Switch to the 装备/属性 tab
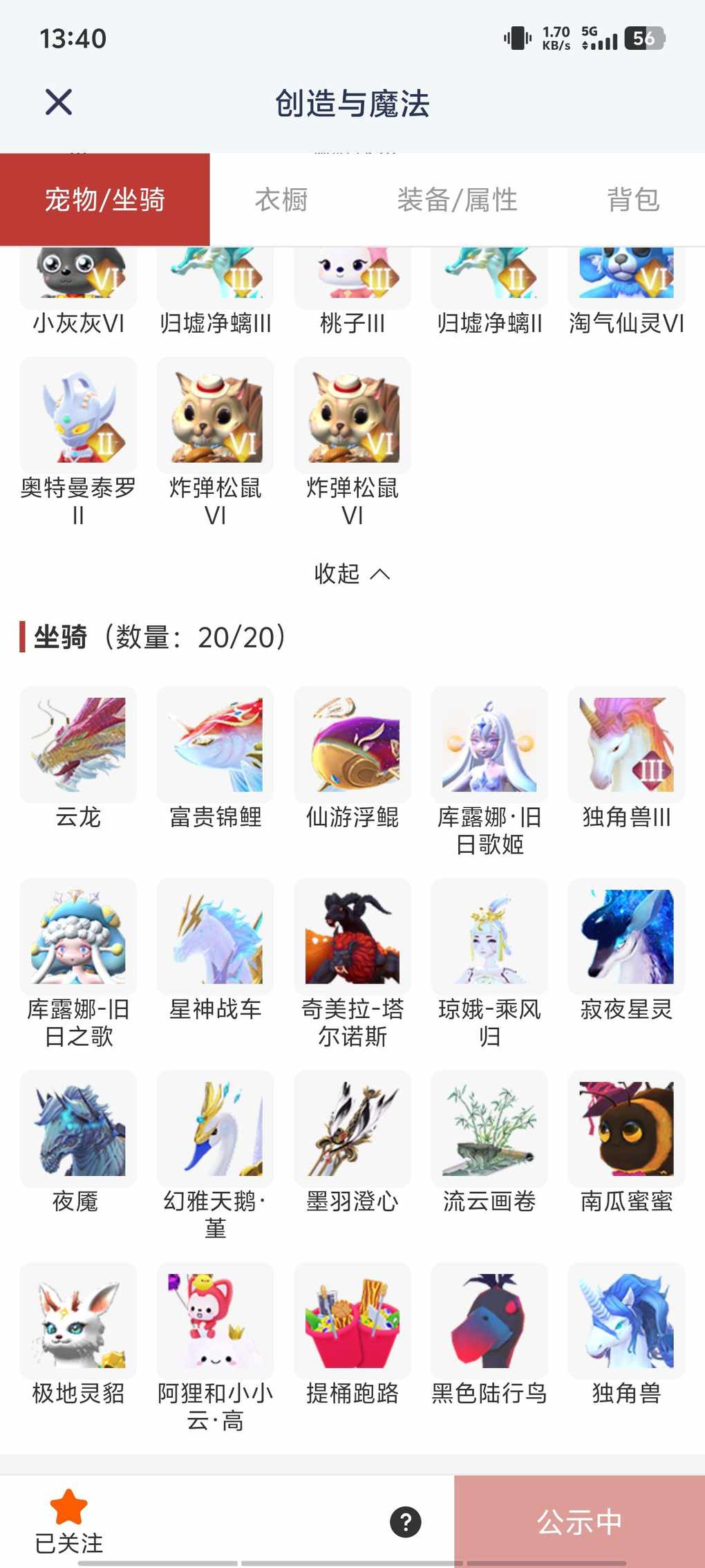 (x=457, y=200)
